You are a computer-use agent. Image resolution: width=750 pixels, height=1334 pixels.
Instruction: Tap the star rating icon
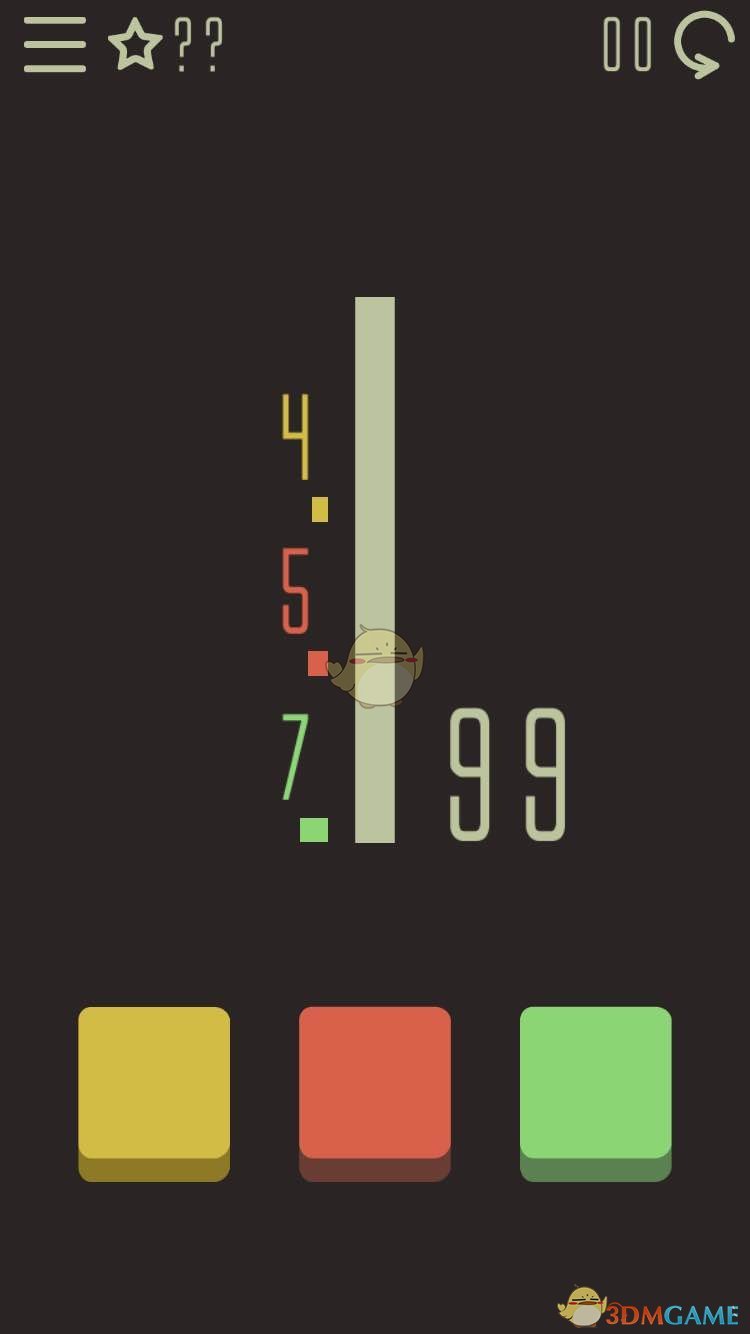pyautogui.click(x=135, y=45)
